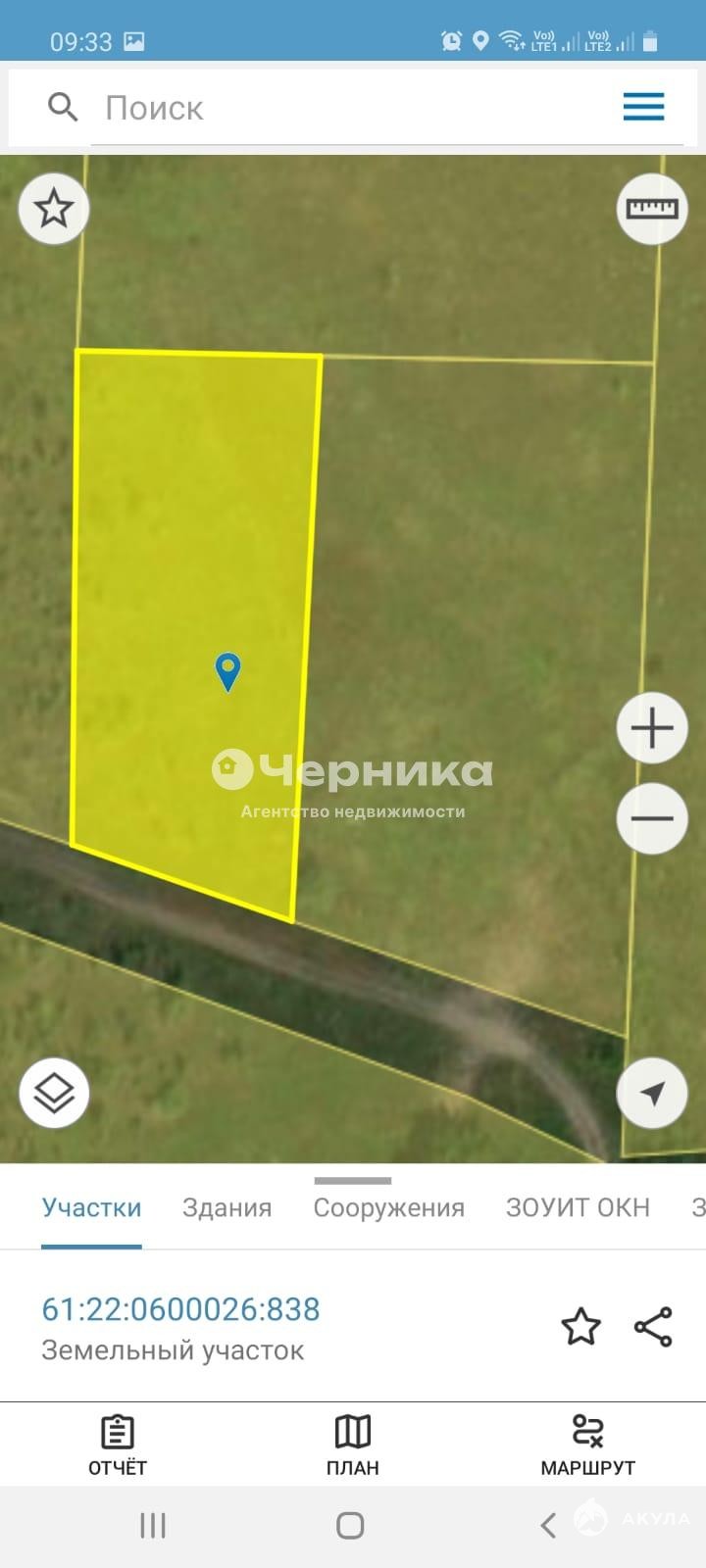This screenshot has width=706, height=1568.
Task: Go back using system back button
Action: (548, 1525)
